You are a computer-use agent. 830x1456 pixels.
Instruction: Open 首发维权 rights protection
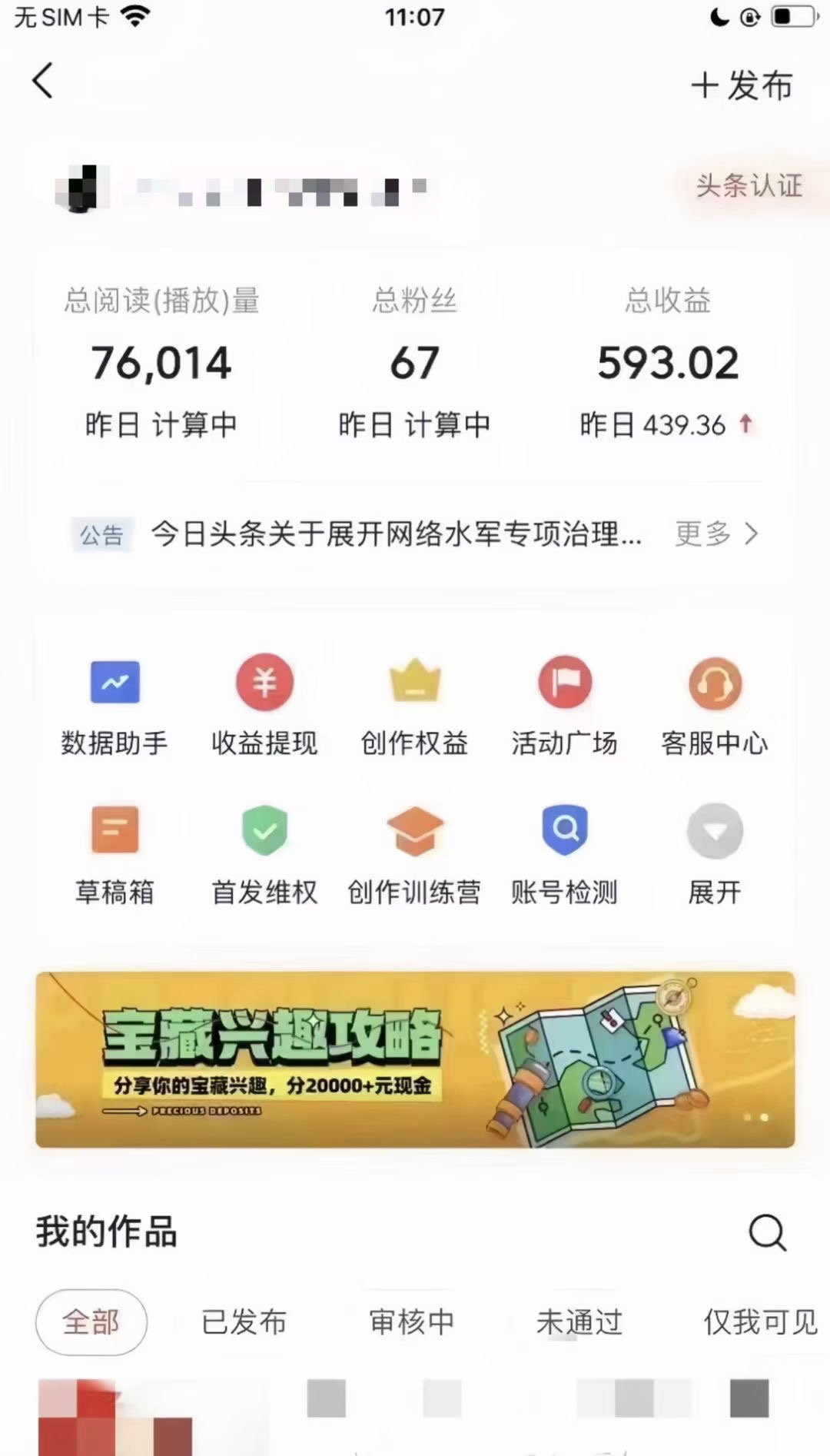pyautogui.click(x=264, y=853)
